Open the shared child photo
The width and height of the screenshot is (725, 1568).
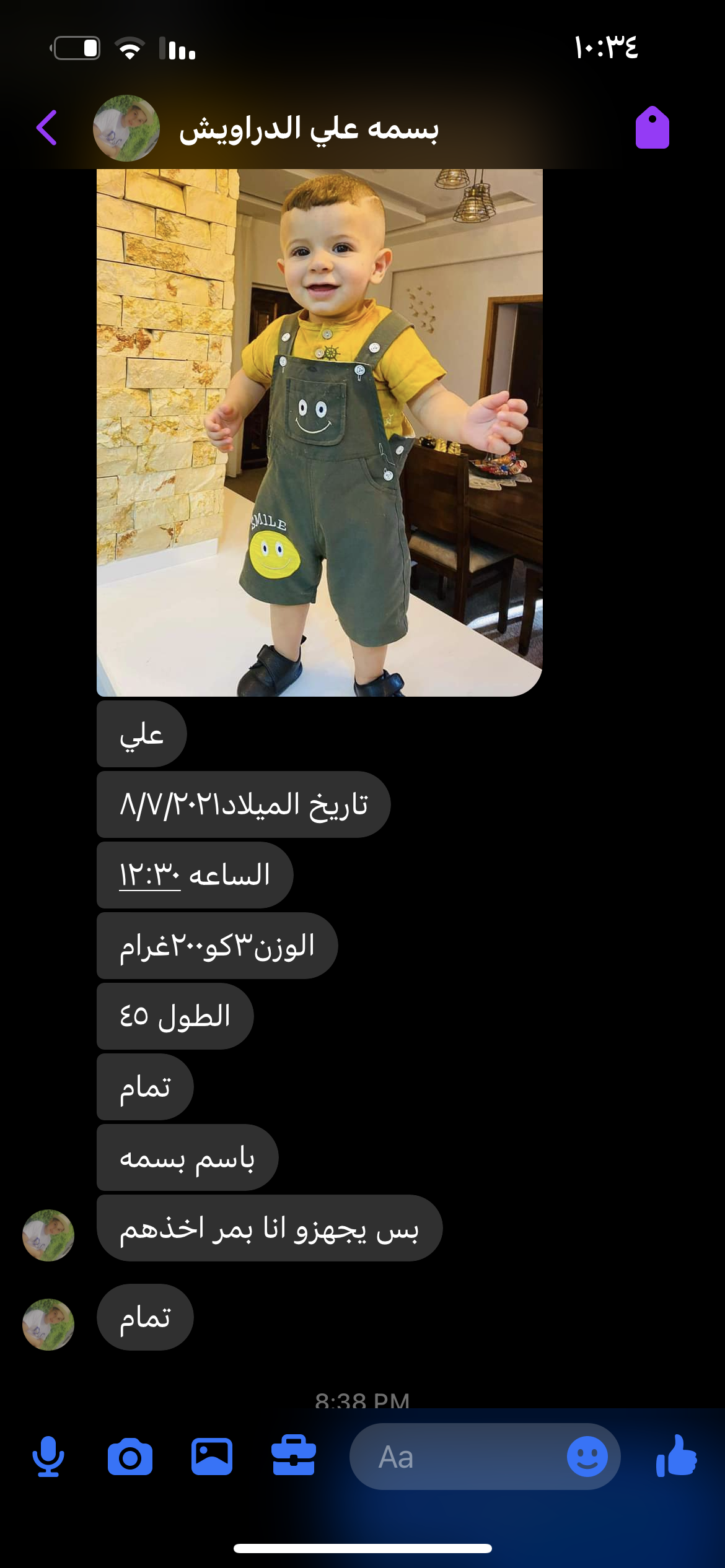319,432
